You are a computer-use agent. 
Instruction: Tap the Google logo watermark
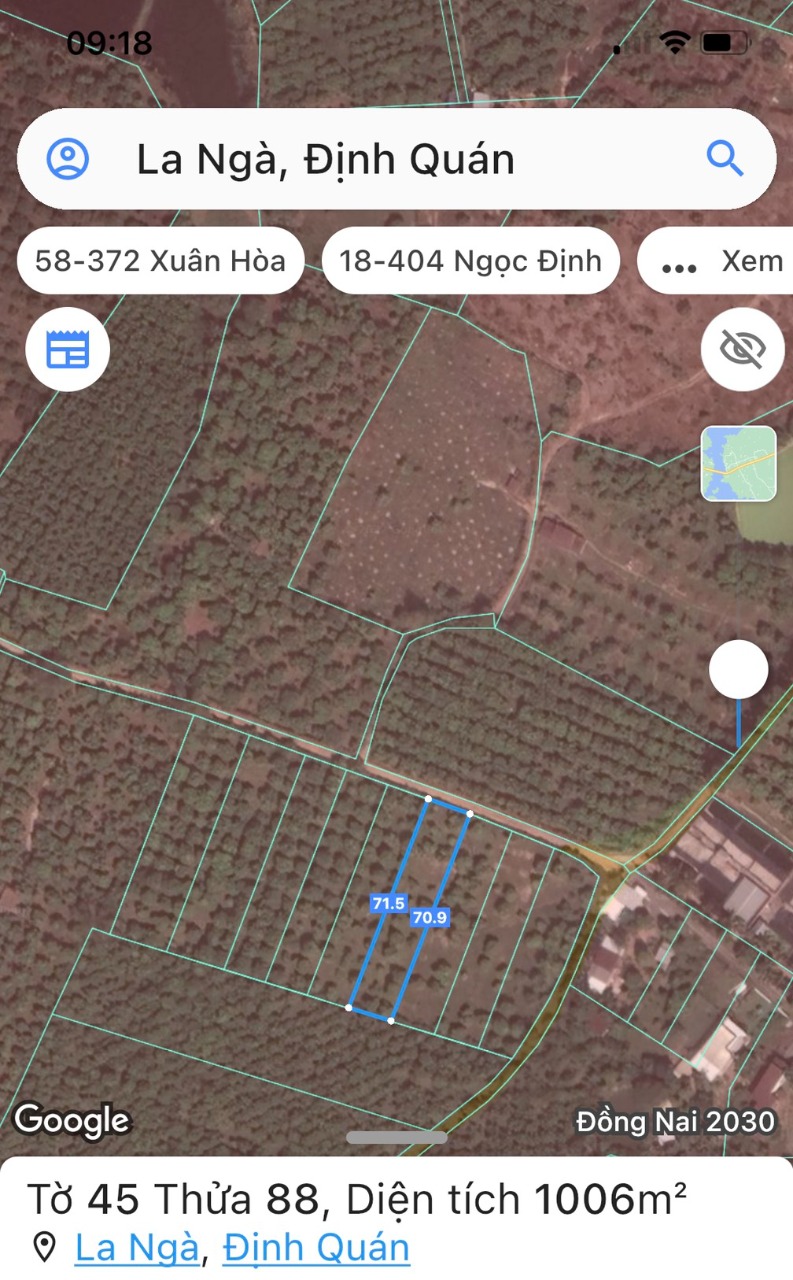(72, 1121)
